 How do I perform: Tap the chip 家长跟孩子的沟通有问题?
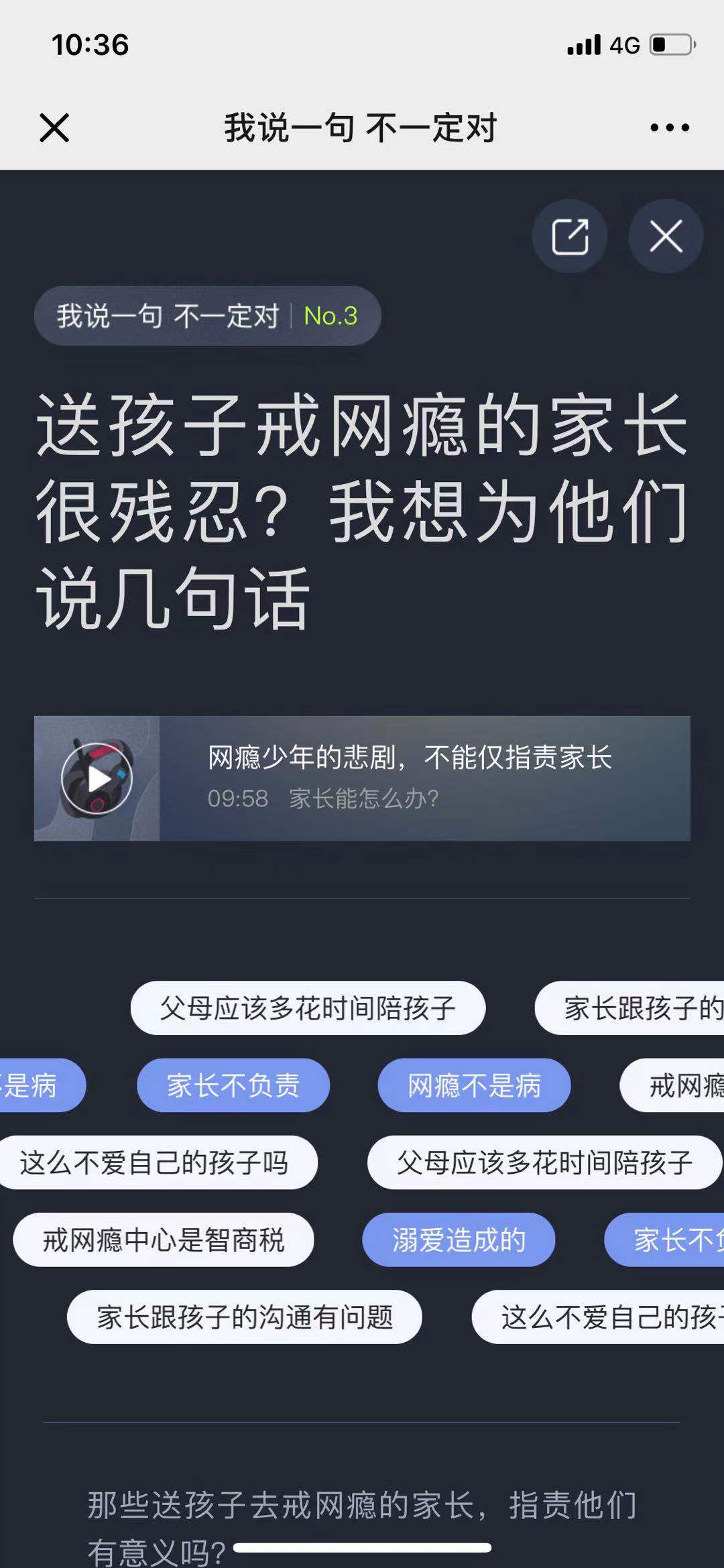[x=244, y=1317]
